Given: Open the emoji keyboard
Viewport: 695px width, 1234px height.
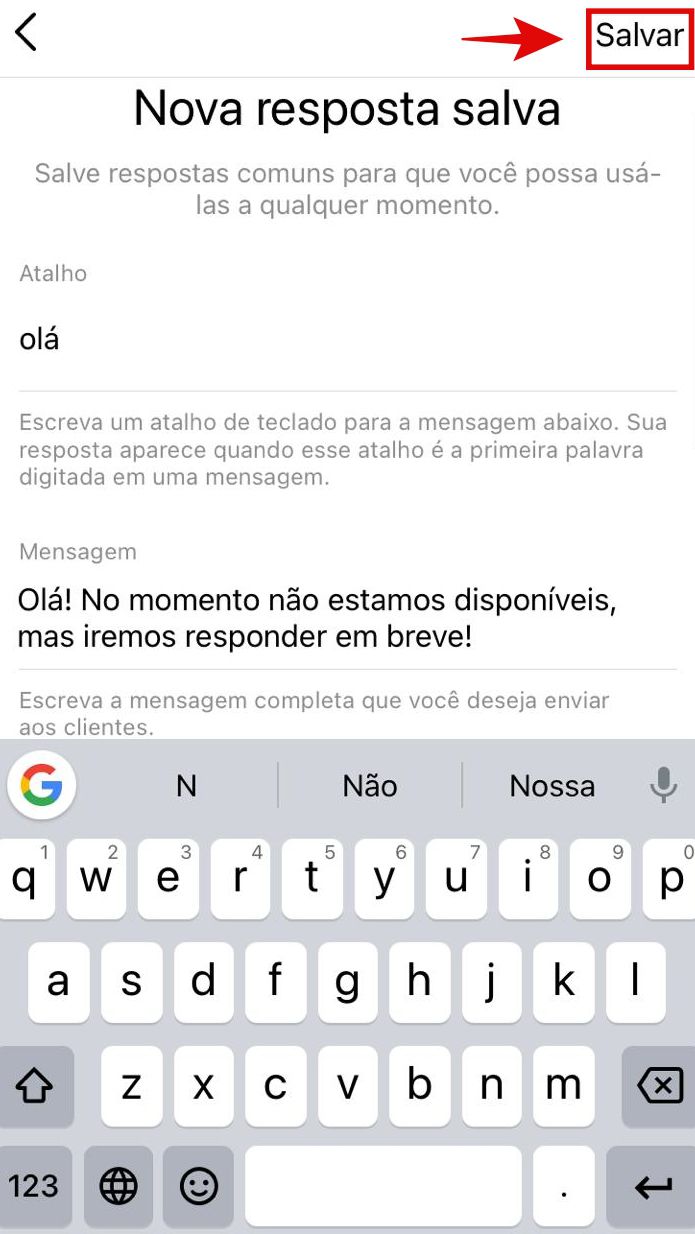Looking at the screenshot, I should (198, 1186).
